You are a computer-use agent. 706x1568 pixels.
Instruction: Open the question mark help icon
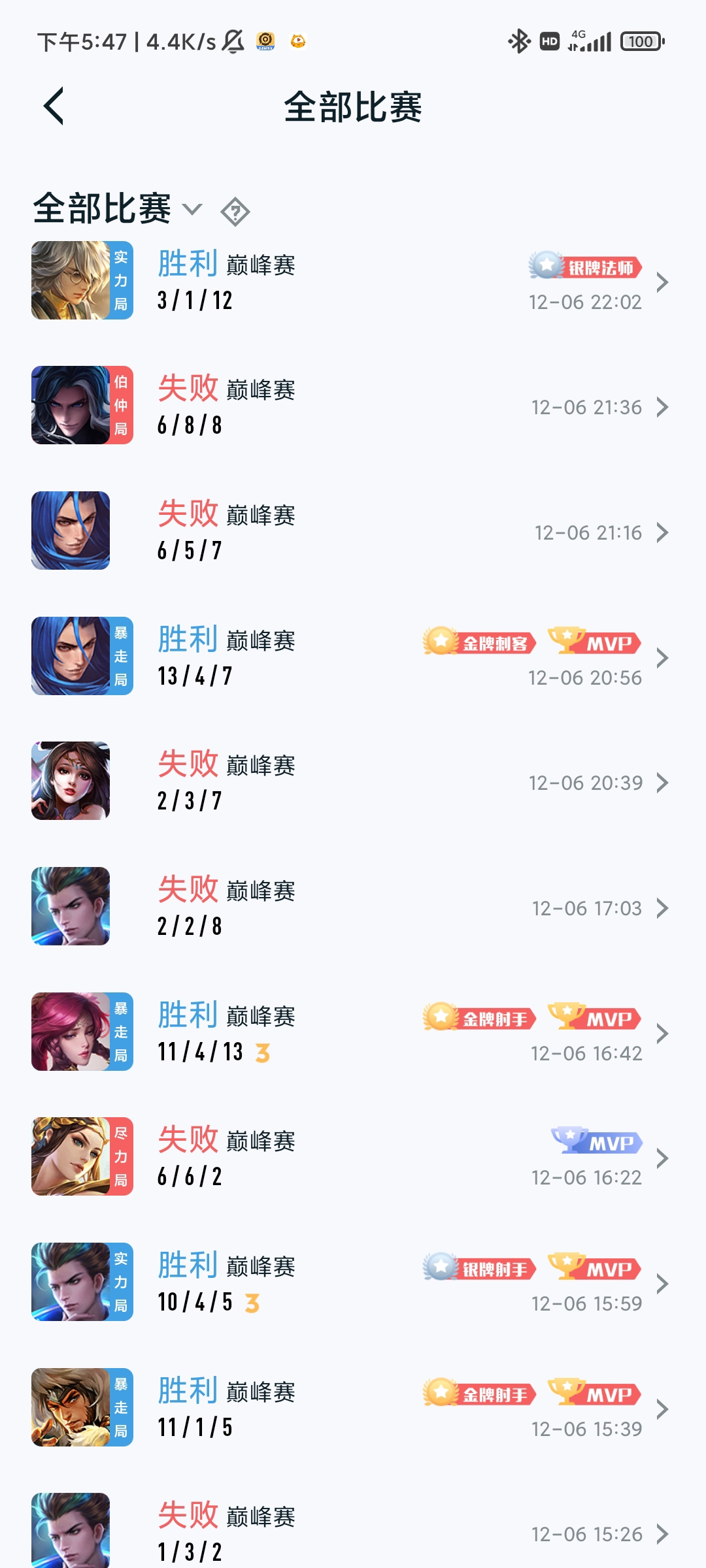235,212
